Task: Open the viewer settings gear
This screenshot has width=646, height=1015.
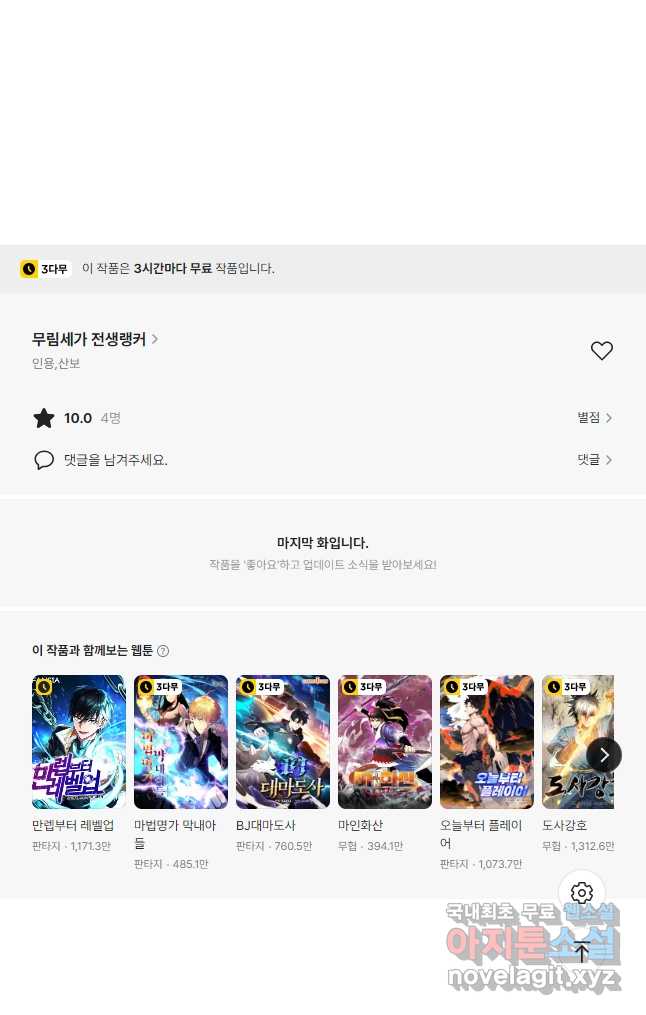Action: click(x=582, y=893)
